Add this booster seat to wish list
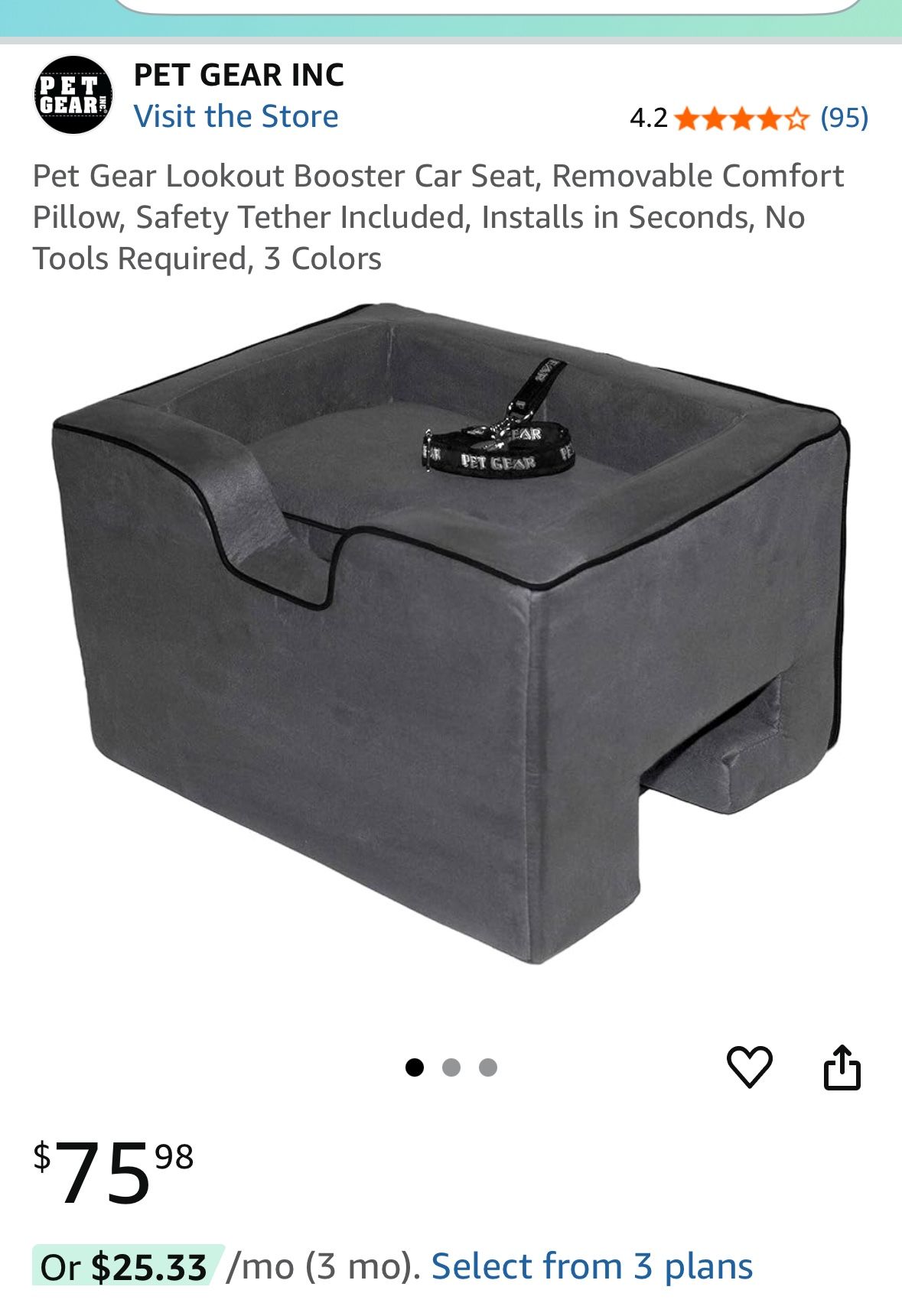902x1316 pixels. pos(749,1067)
